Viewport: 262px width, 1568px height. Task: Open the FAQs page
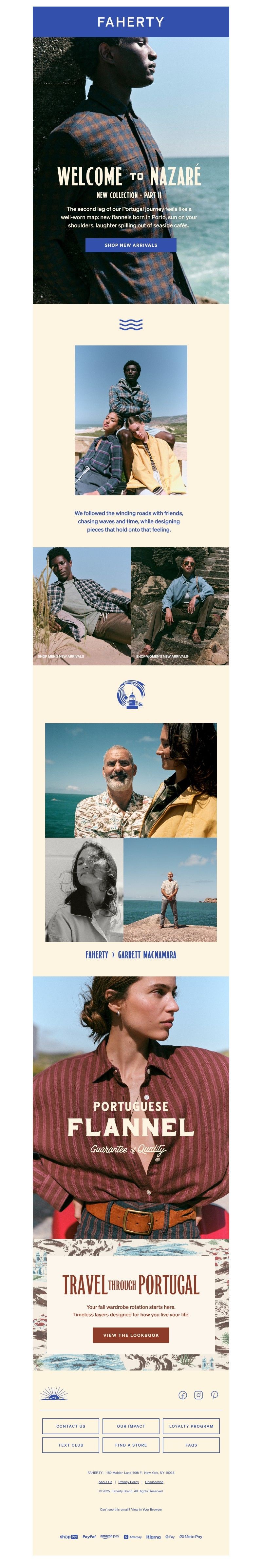pyautogui.click(x=191, y=1444)
